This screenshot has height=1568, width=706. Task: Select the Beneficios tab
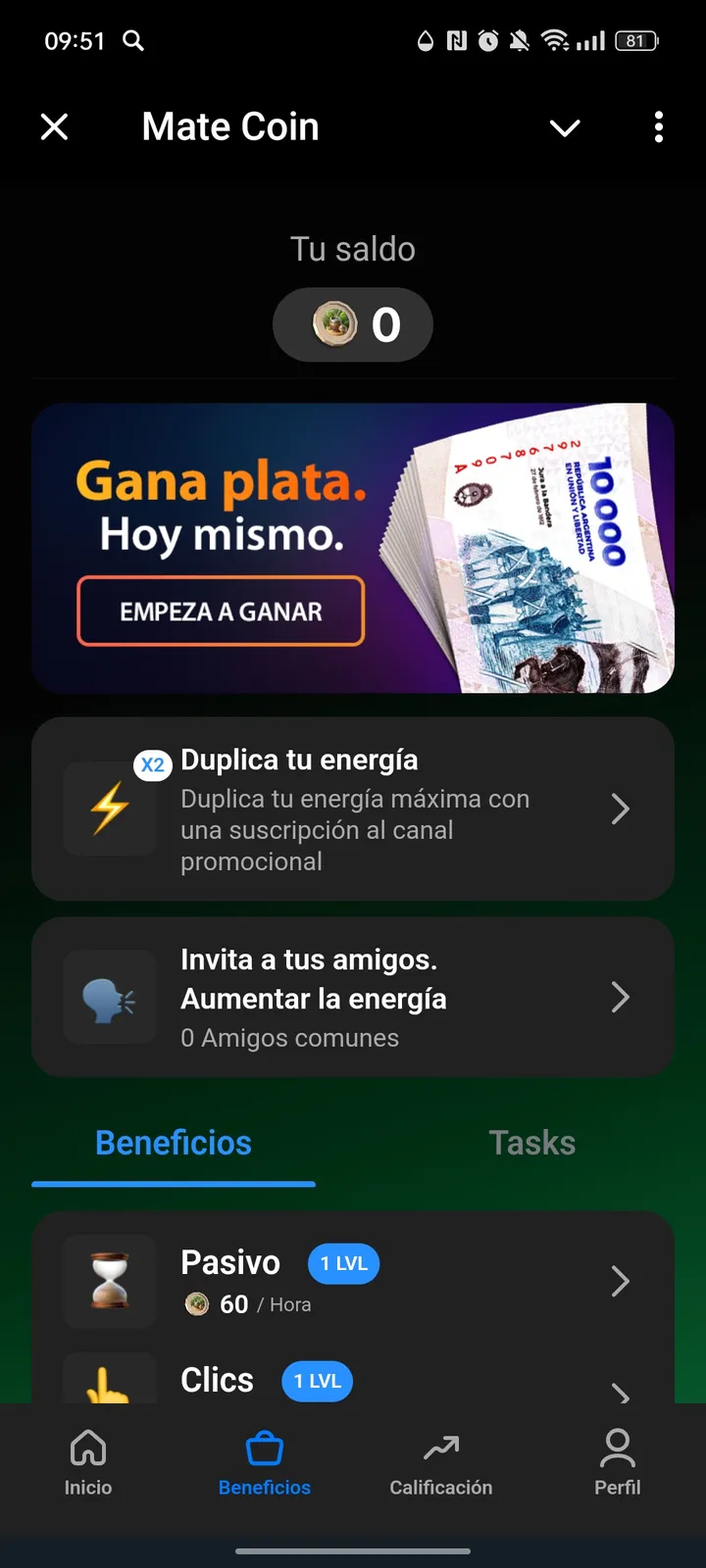173,1142
